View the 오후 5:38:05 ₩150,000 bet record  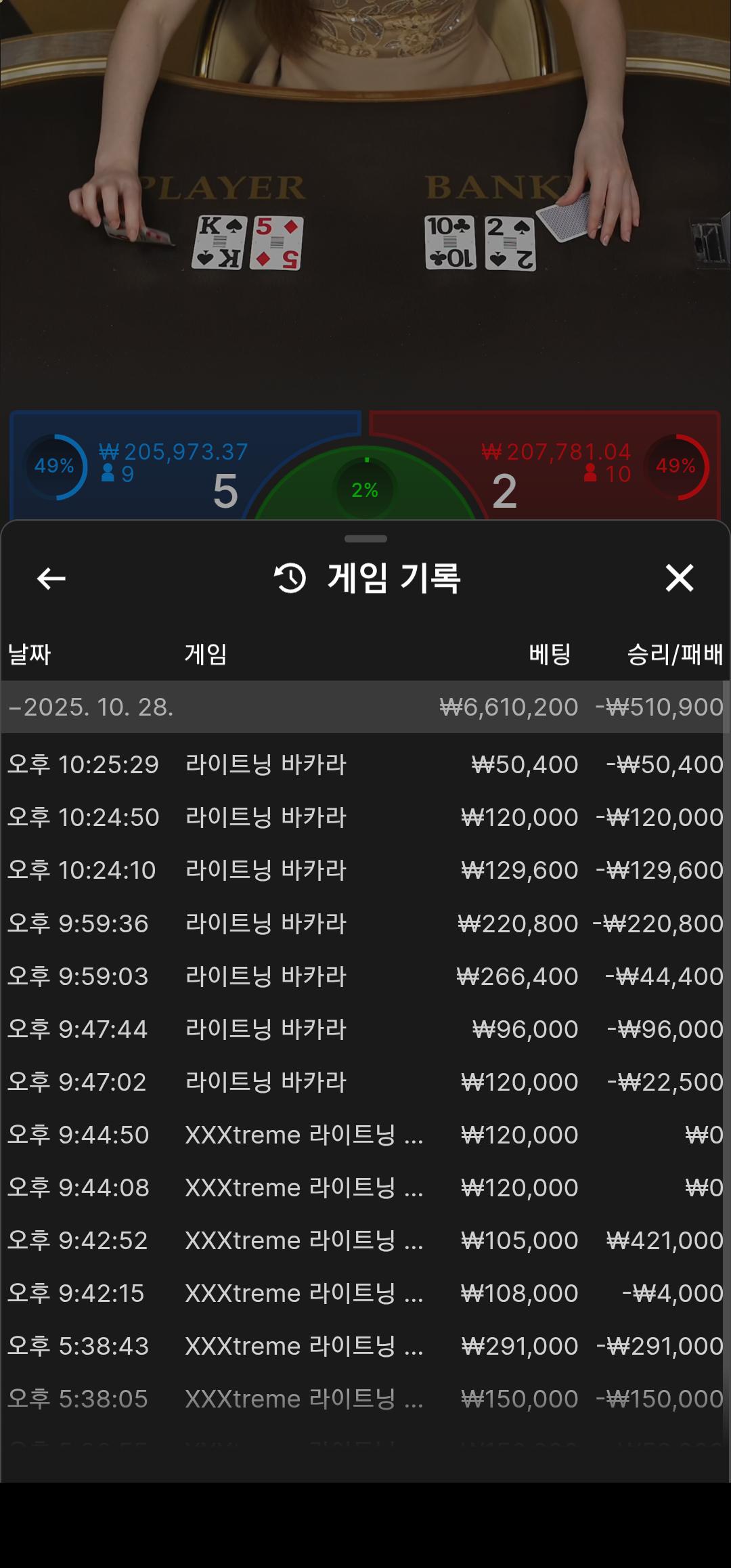coord(365,1399)
